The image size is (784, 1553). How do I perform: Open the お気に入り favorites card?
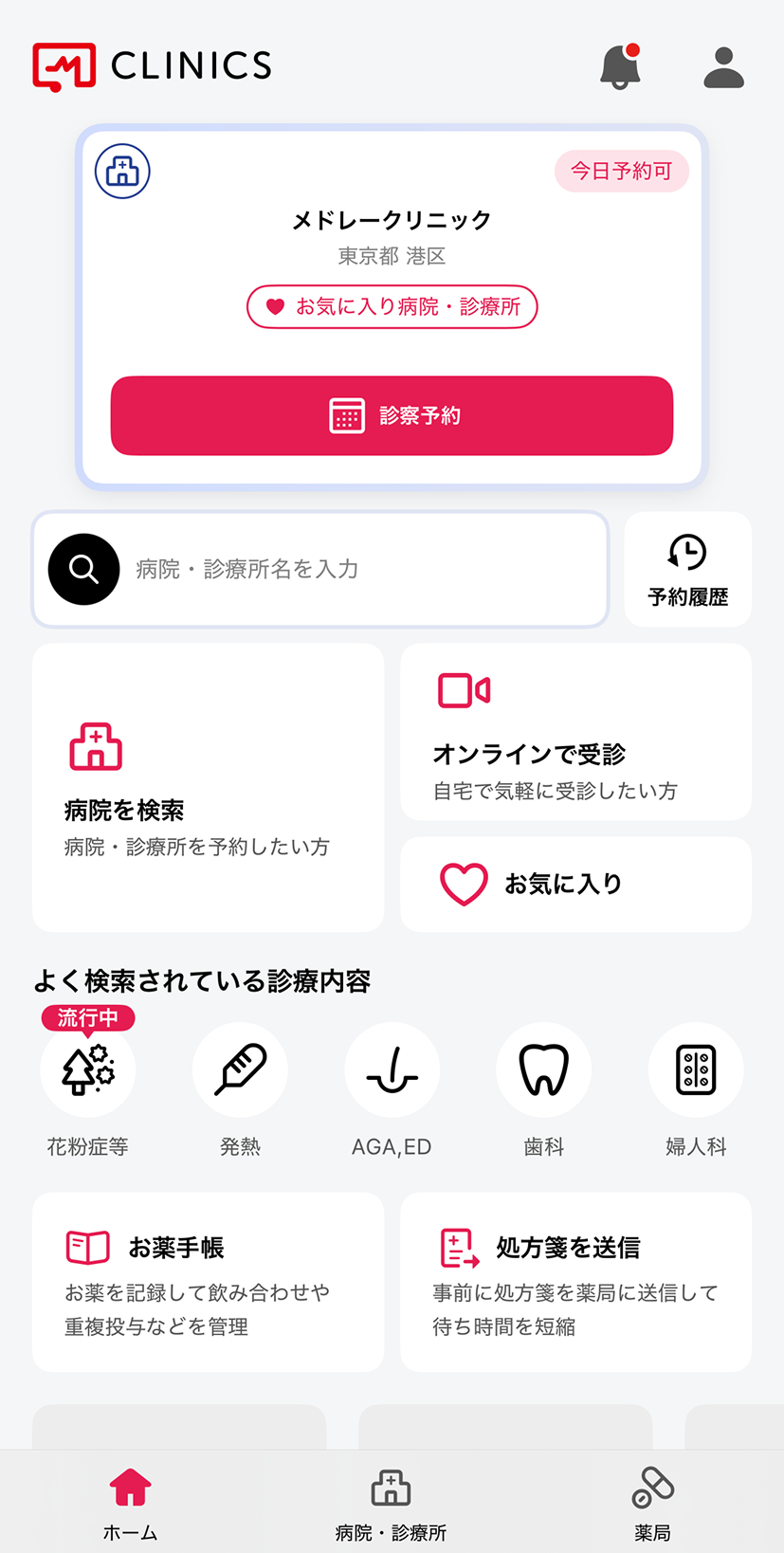[x=575, y=884]
